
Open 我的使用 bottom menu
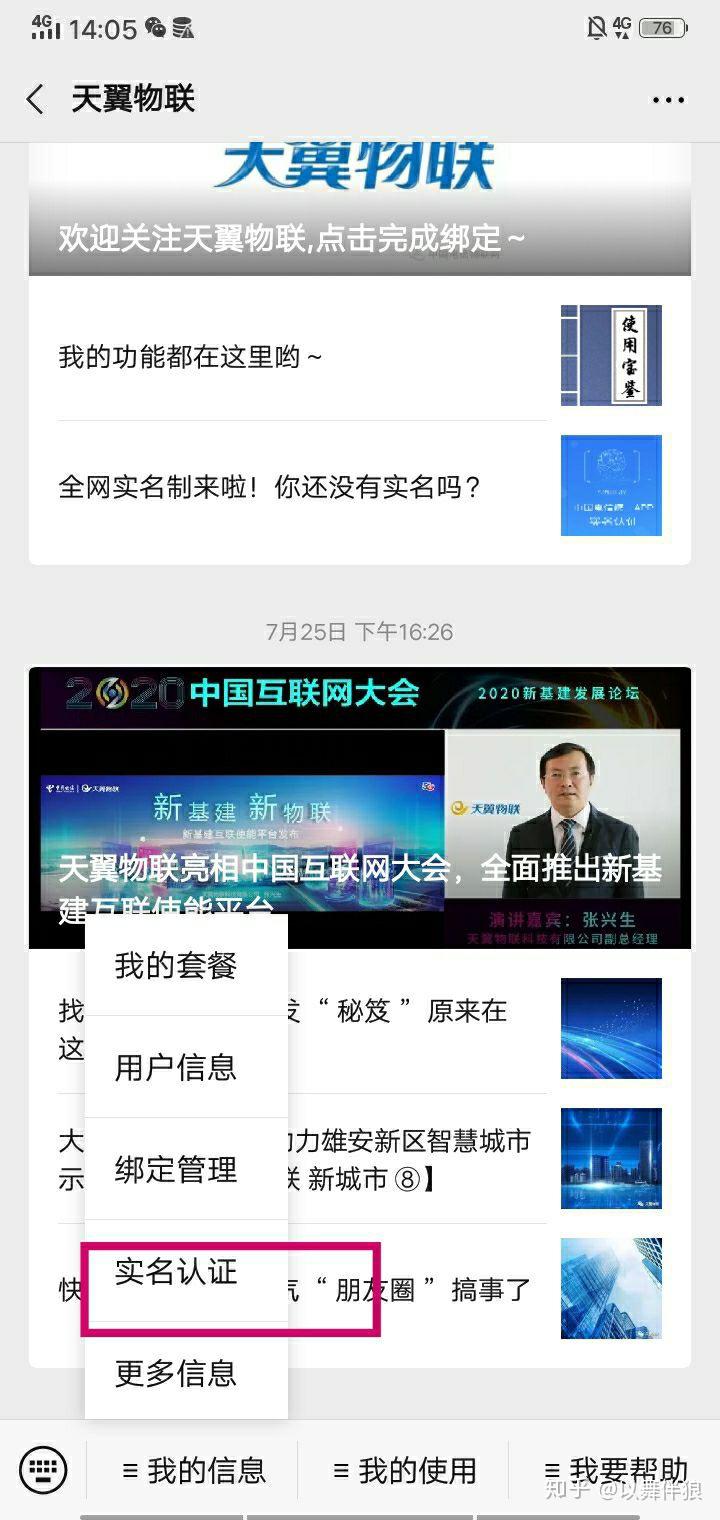[x=404, y=1471]
